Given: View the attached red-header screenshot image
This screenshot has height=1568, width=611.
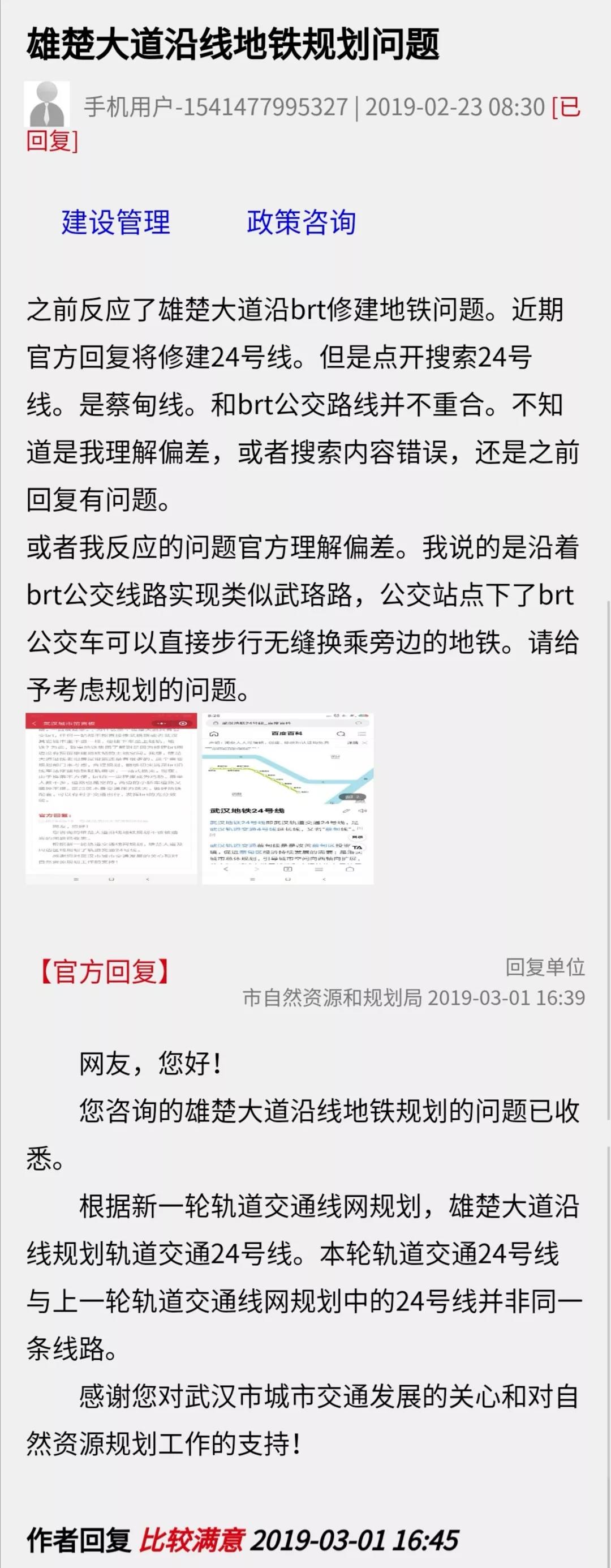Looking at the screenshot, I should tap(111, 798).
